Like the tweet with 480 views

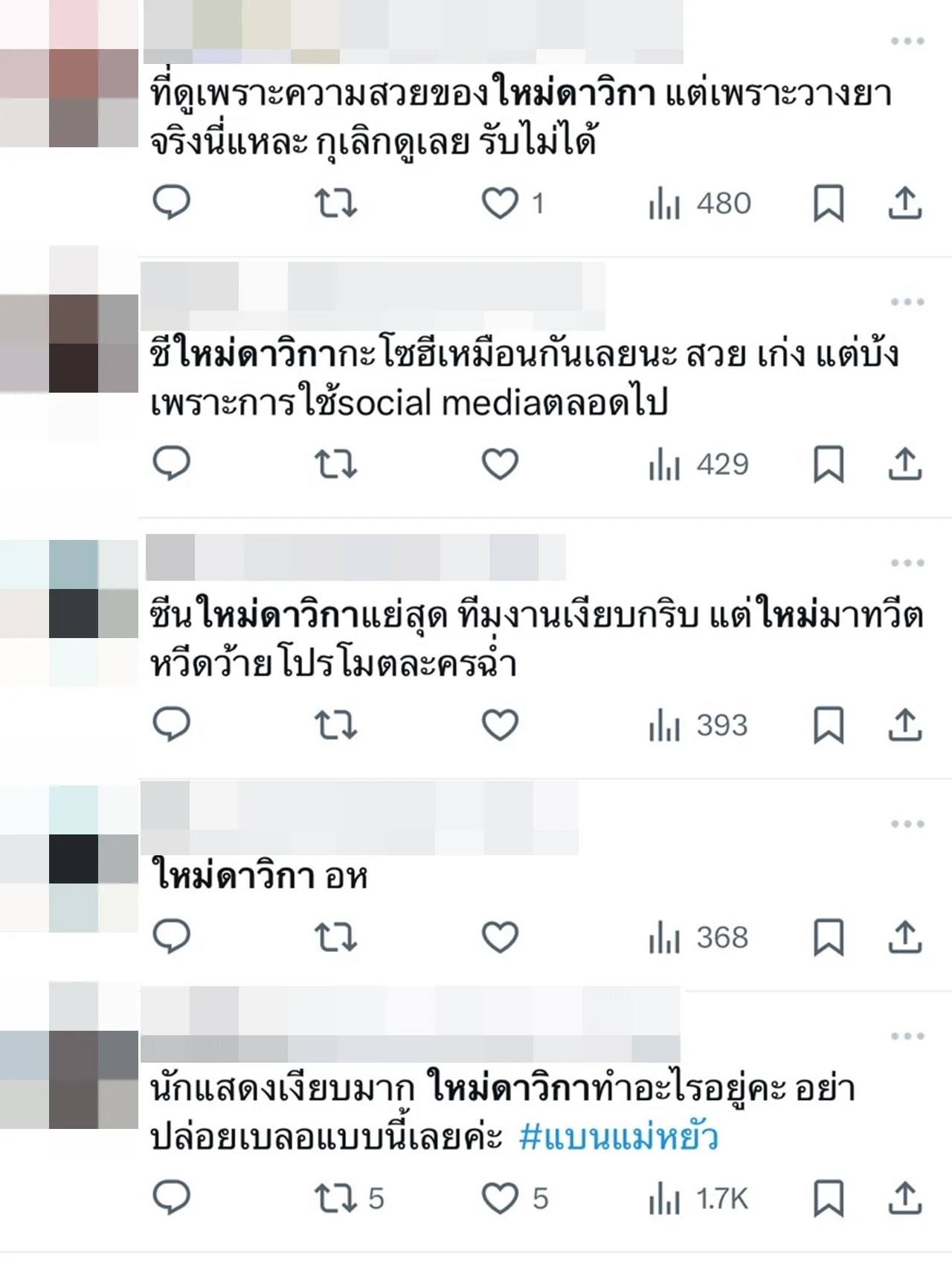coord(500,203)
